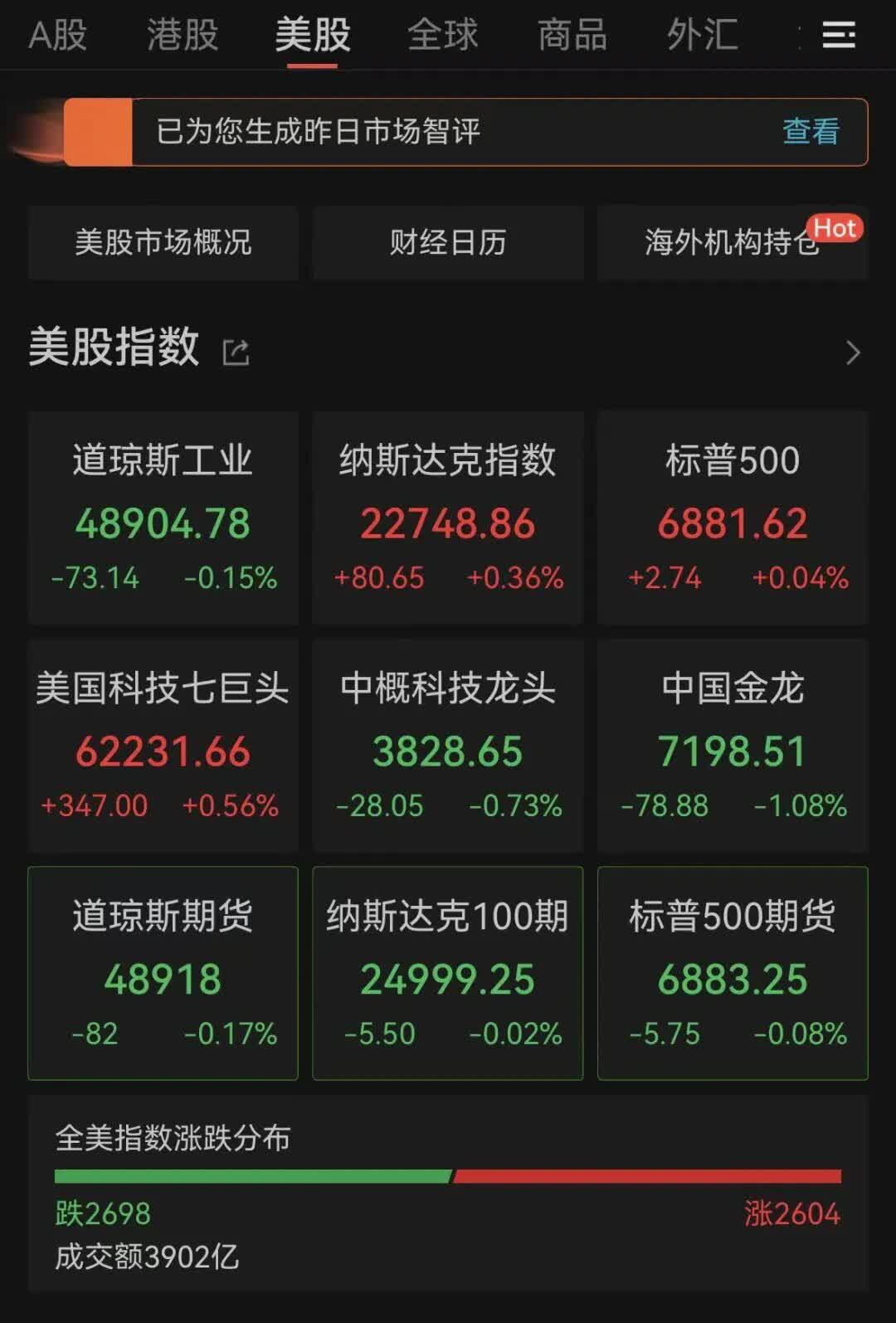Open 中概科技龙头 index card
896x1323 pixels.
pos(448,745)
